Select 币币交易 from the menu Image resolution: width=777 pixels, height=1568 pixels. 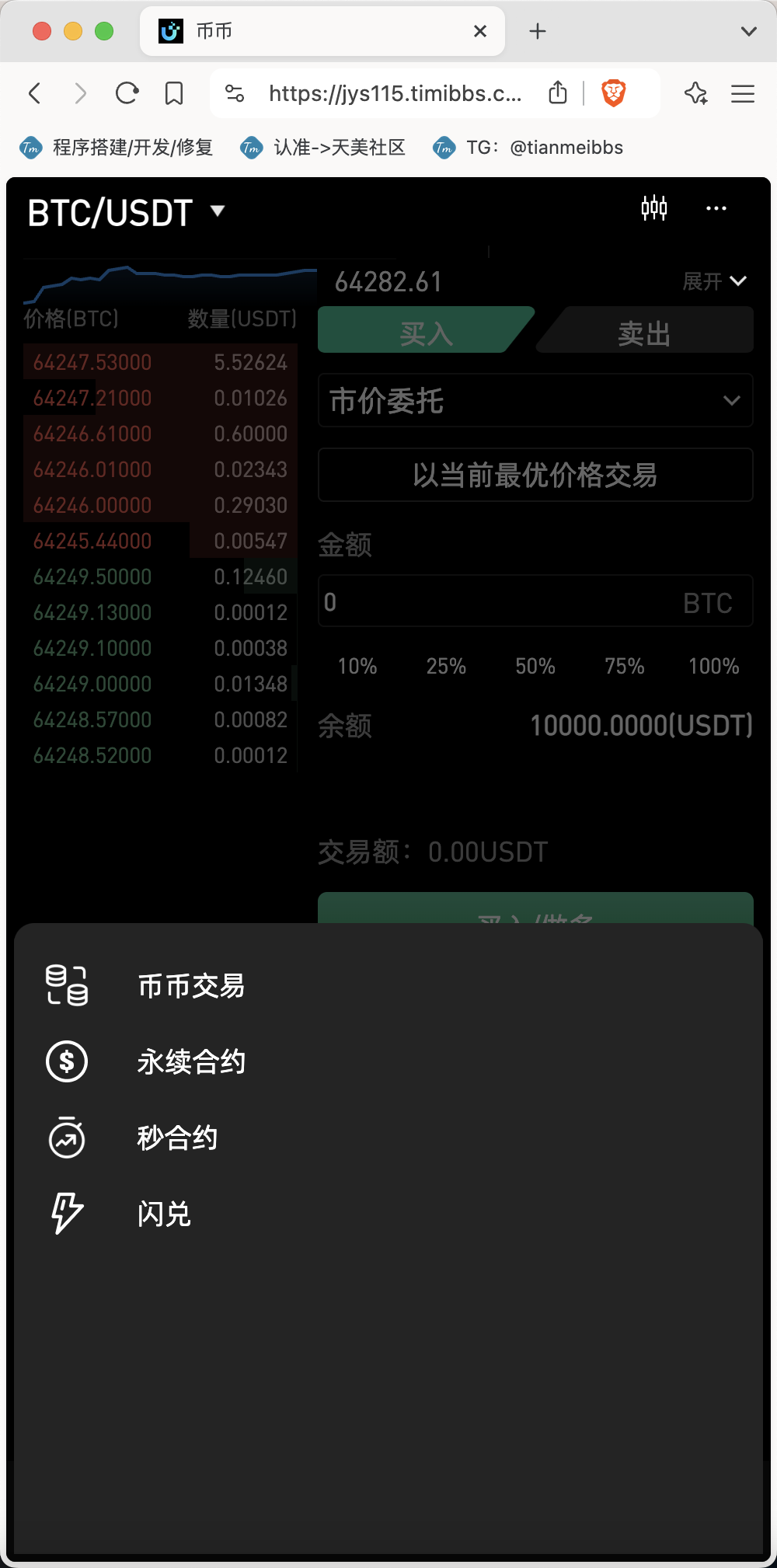click(x=191, y=985)
